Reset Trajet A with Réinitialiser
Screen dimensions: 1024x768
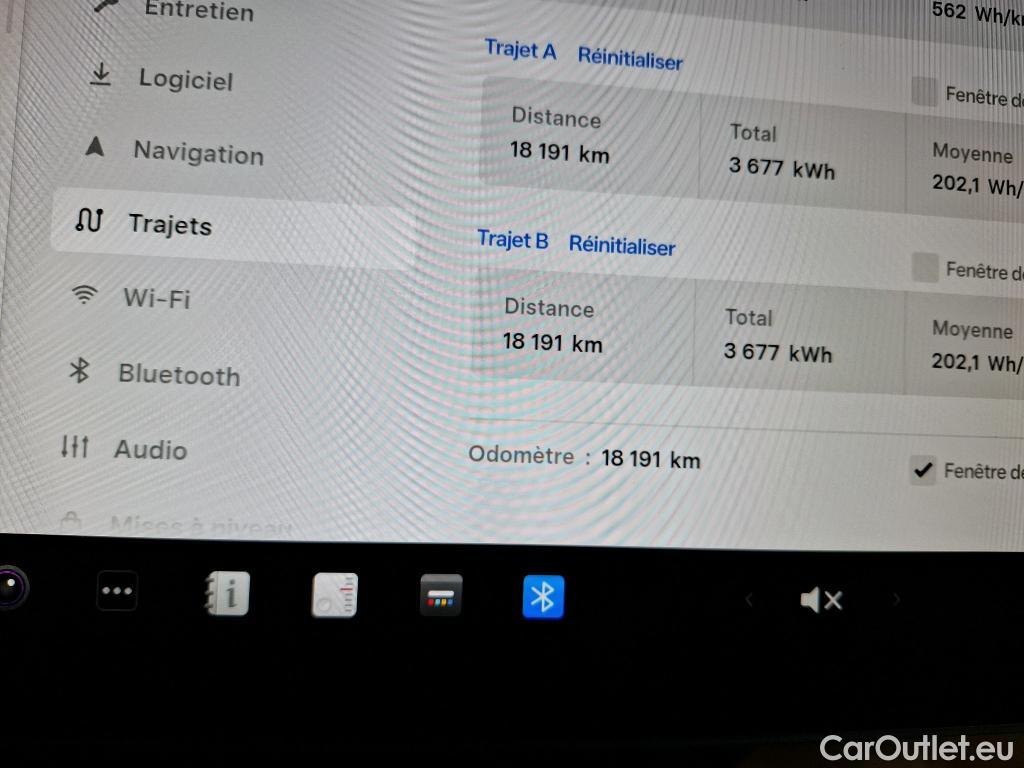(x=630, y=59)
